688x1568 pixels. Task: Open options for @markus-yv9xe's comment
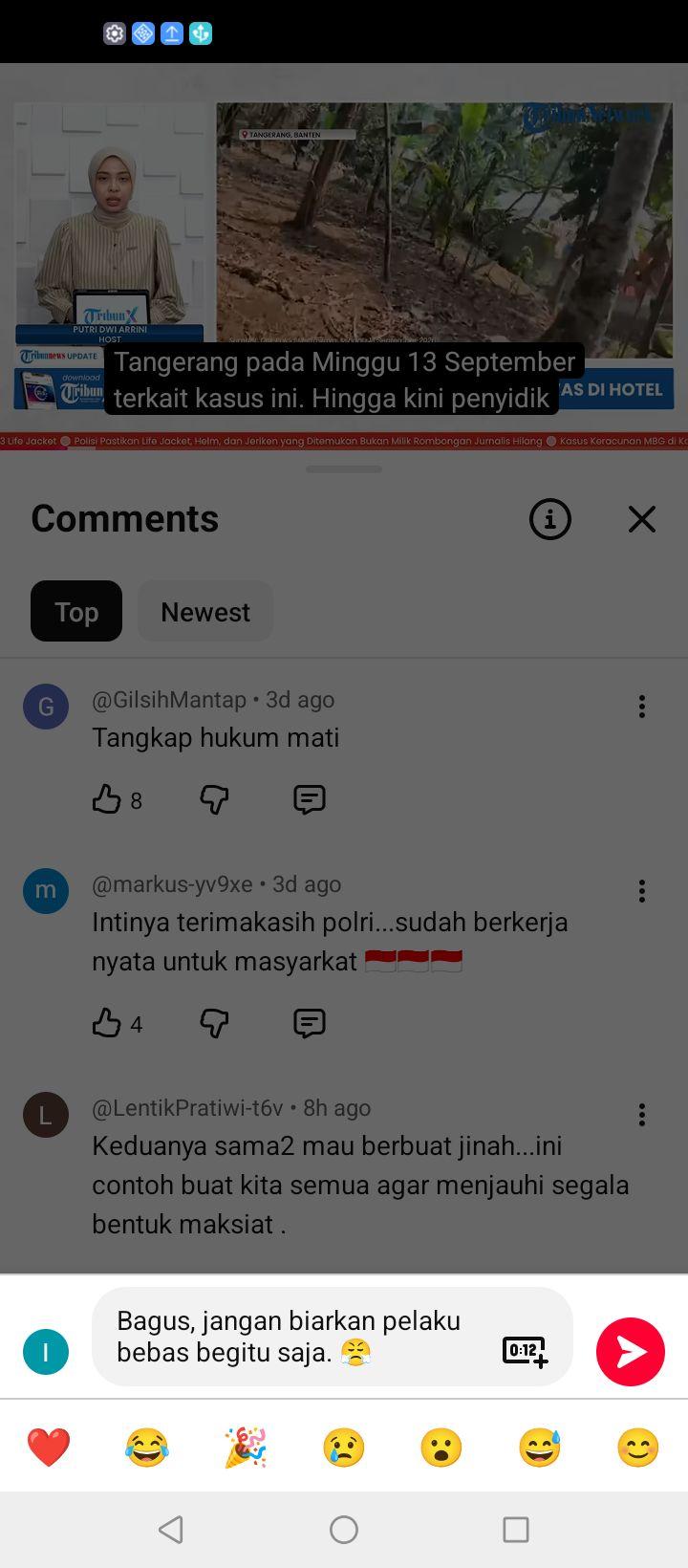pyautogui.click(x=642, y=891)
